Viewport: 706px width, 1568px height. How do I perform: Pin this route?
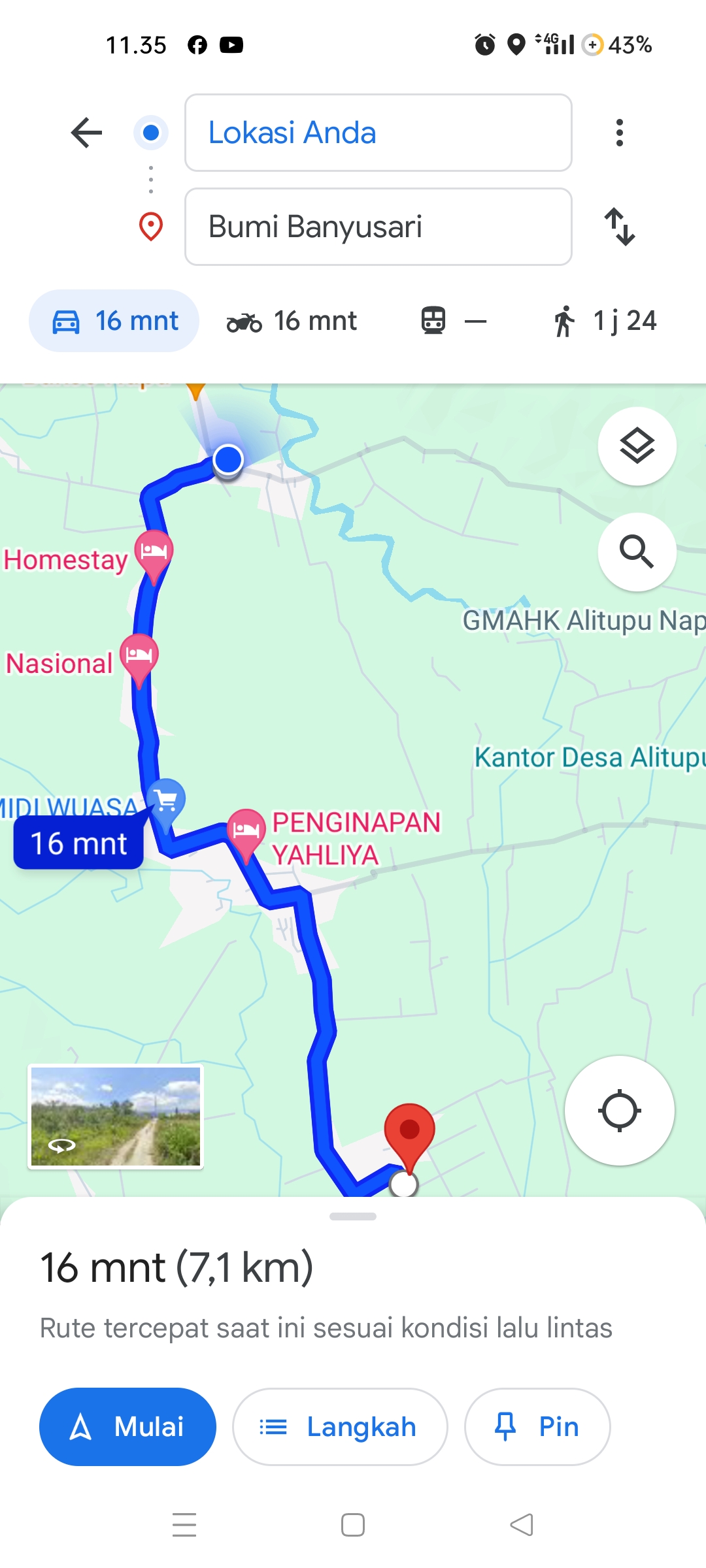[x=537, y=1426]
